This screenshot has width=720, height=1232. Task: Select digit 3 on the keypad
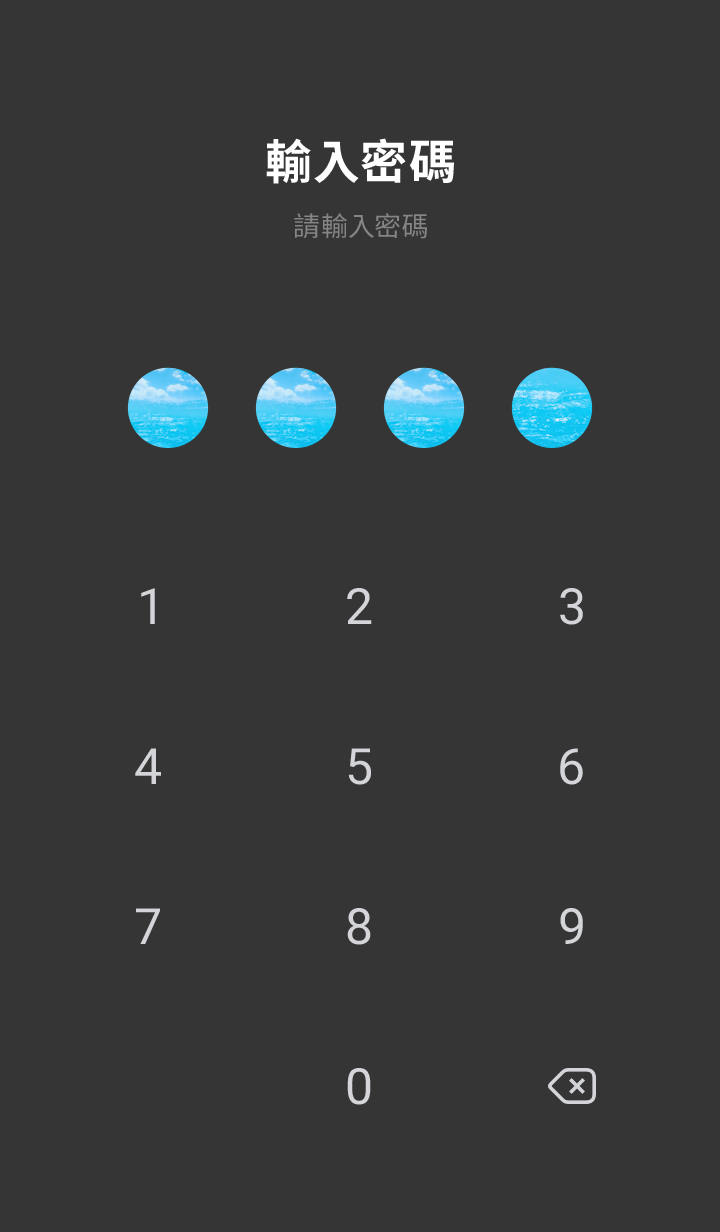[571, 607]
